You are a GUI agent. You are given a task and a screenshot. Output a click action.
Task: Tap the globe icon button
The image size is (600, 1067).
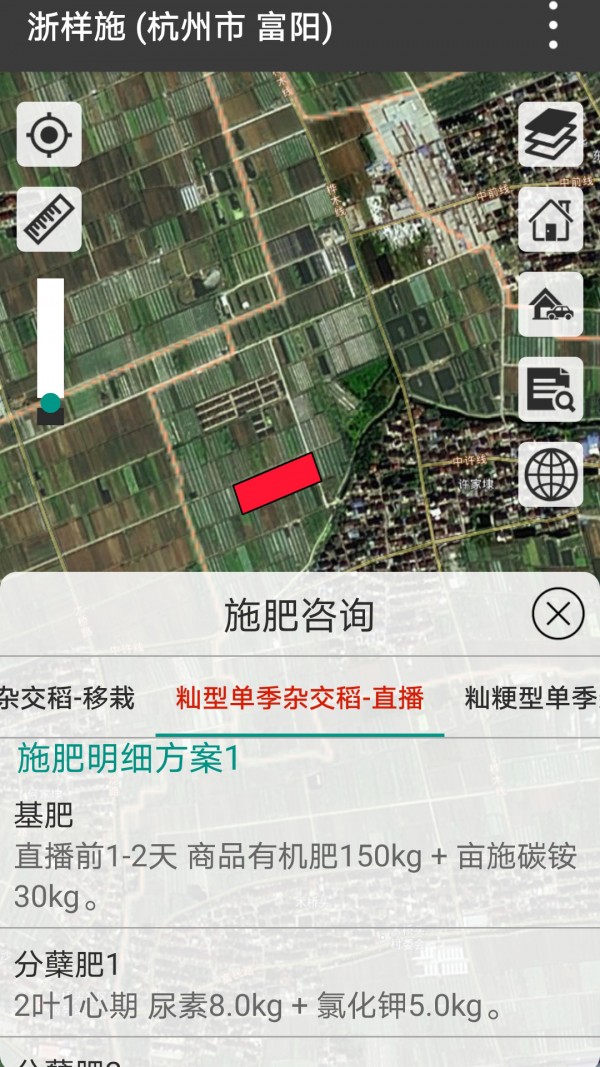click(550, 474)
